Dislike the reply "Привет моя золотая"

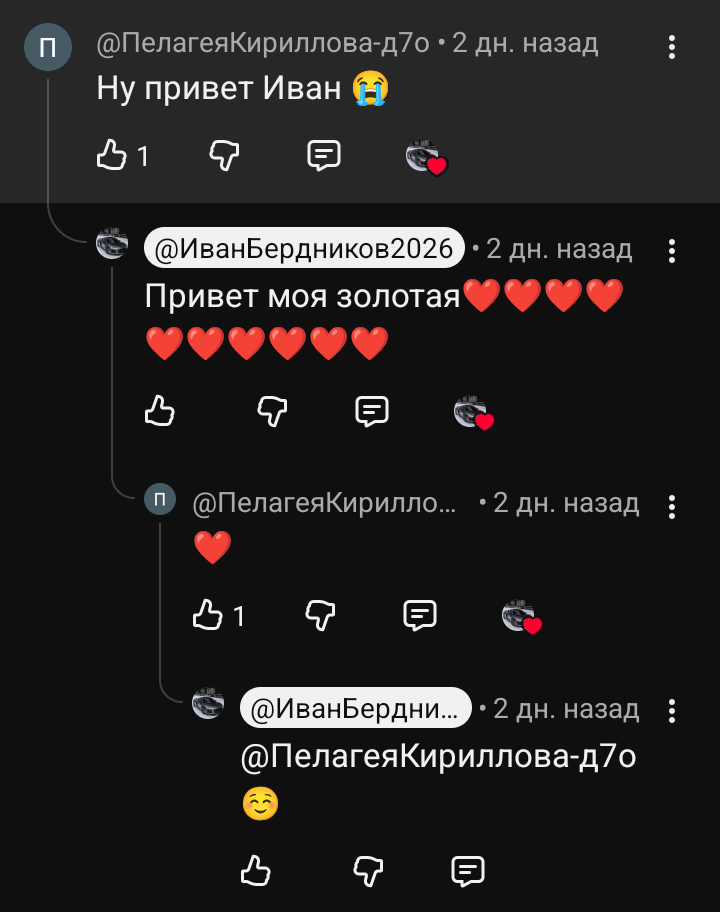point(272,411)
